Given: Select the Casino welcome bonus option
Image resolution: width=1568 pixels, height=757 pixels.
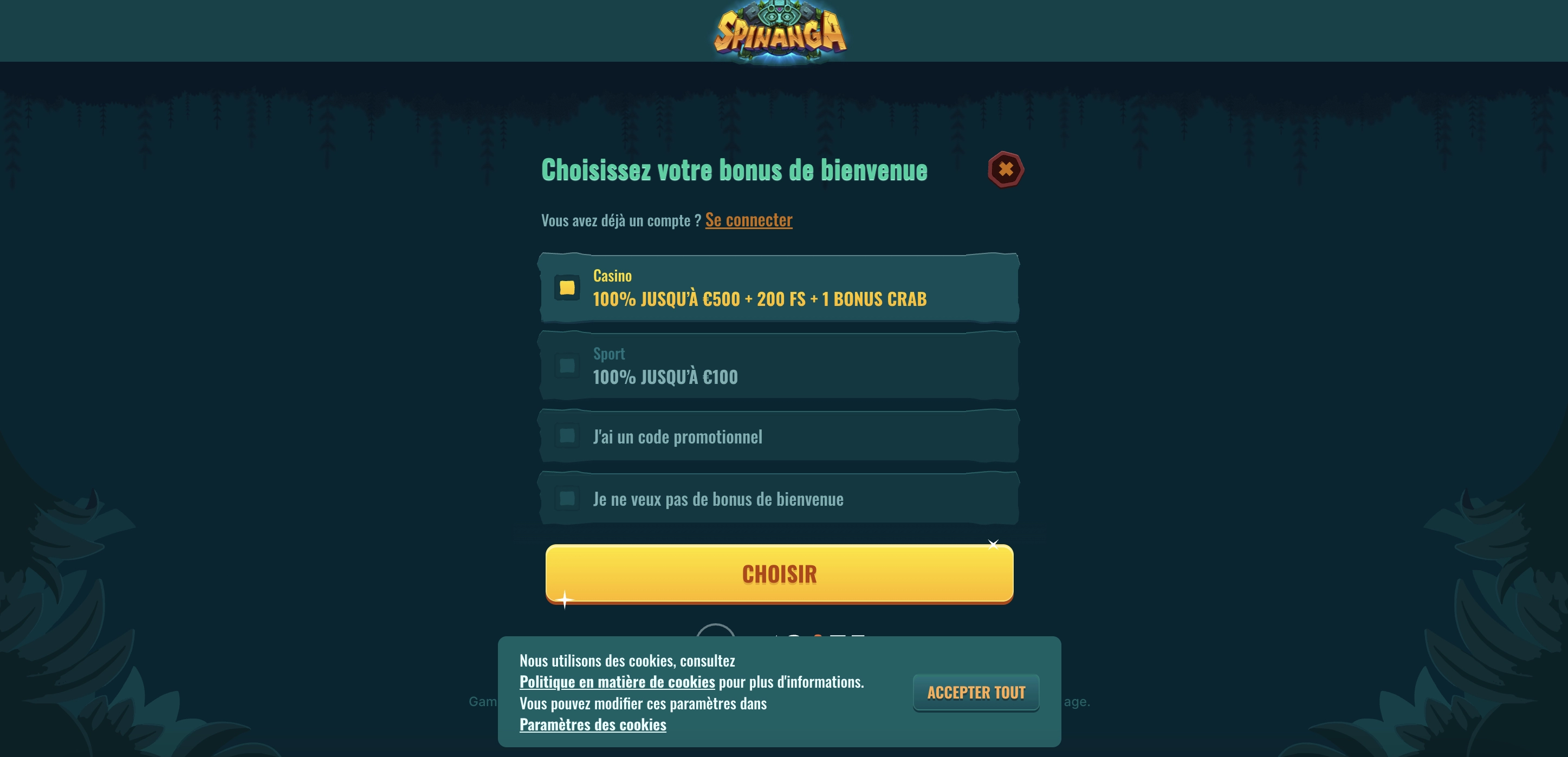Looking at the screenshot, I should [x=567, y=287].
